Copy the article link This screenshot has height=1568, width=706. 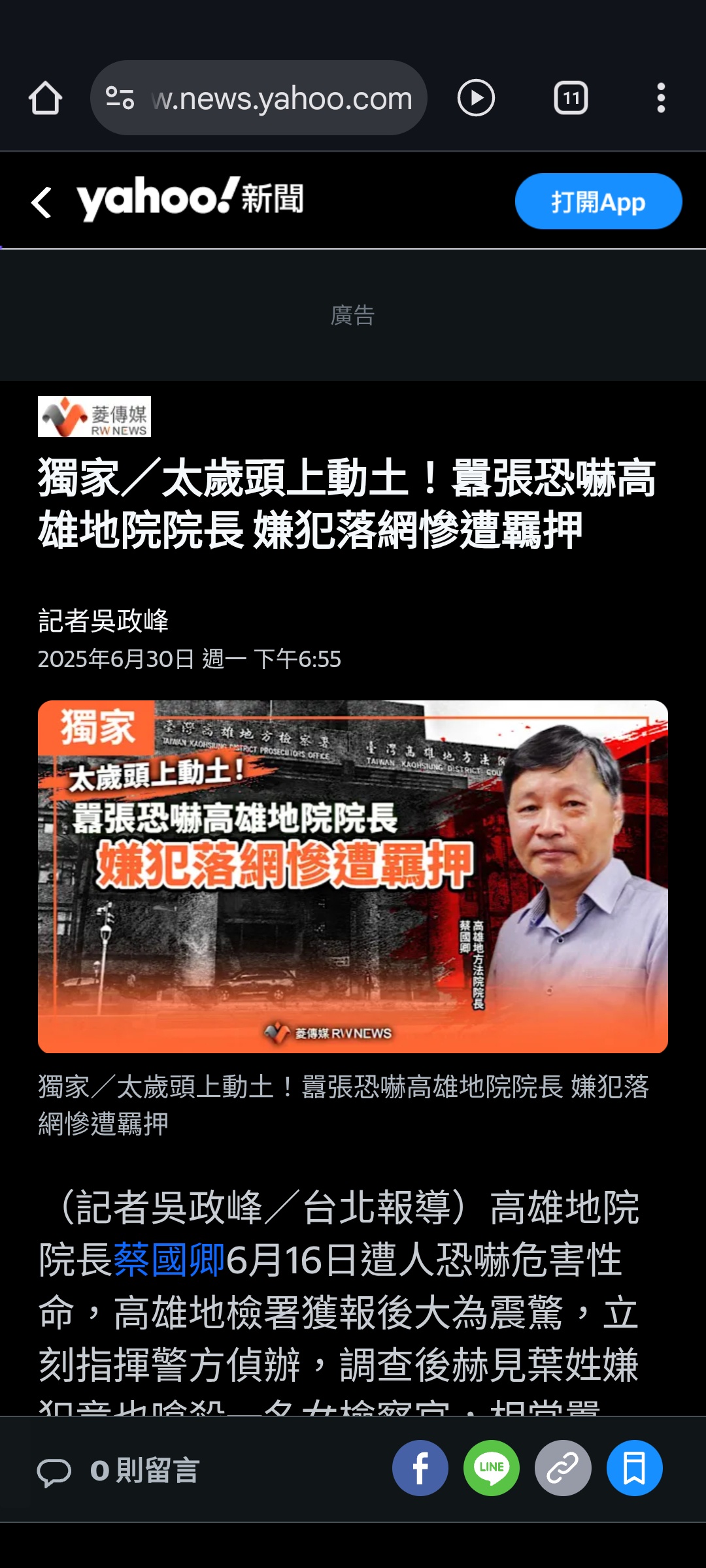click(x=563, y=1468)
